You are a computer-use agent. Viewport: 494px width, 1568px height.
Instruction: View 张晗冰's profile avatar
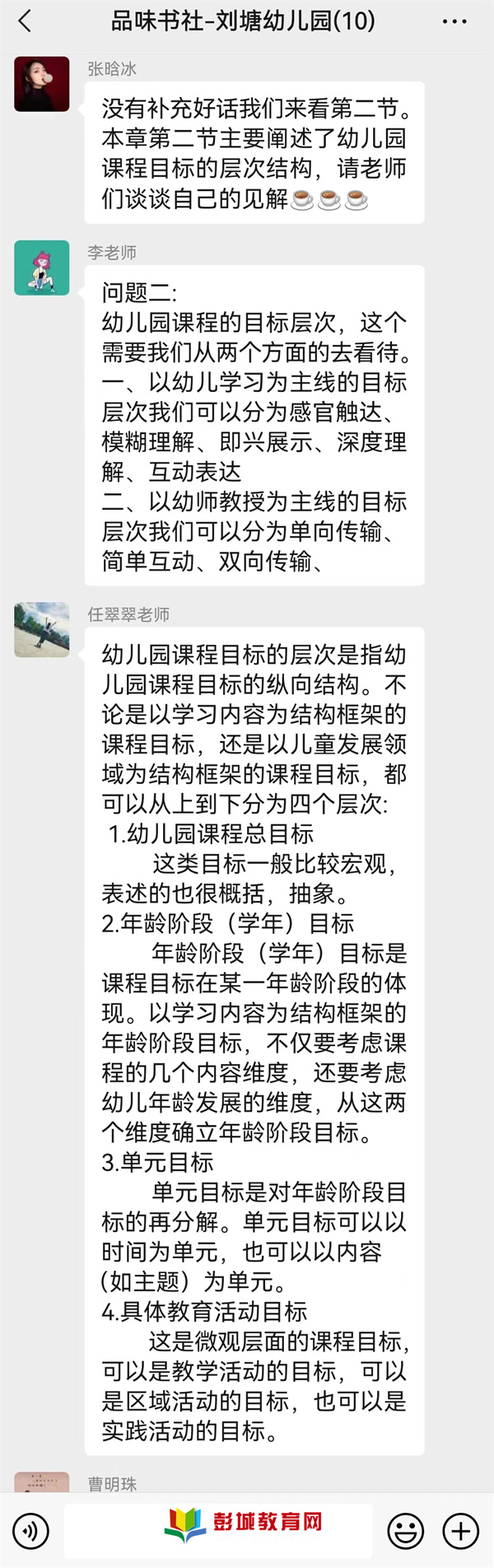(42, 84)
